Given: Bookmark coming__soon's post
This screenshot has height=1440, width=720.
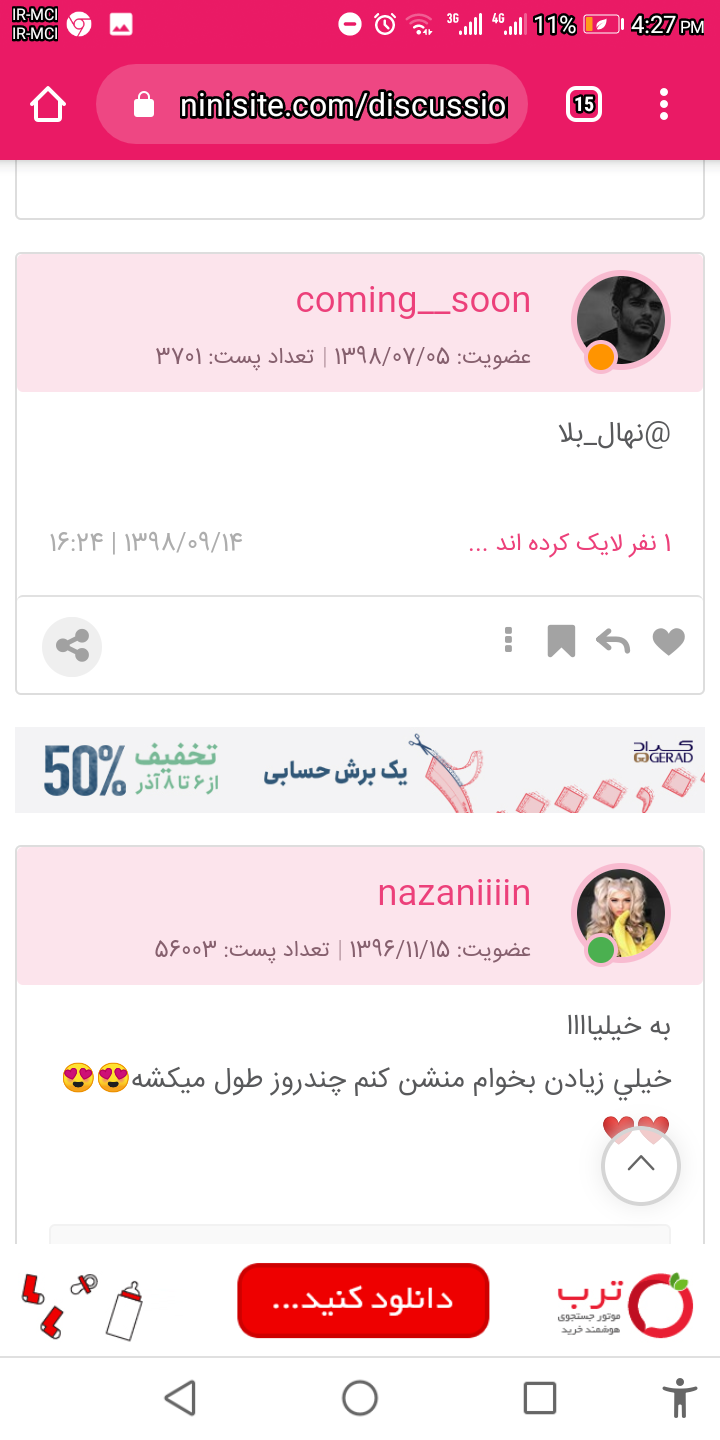Looking at the screenshot, I should (561, 641).
